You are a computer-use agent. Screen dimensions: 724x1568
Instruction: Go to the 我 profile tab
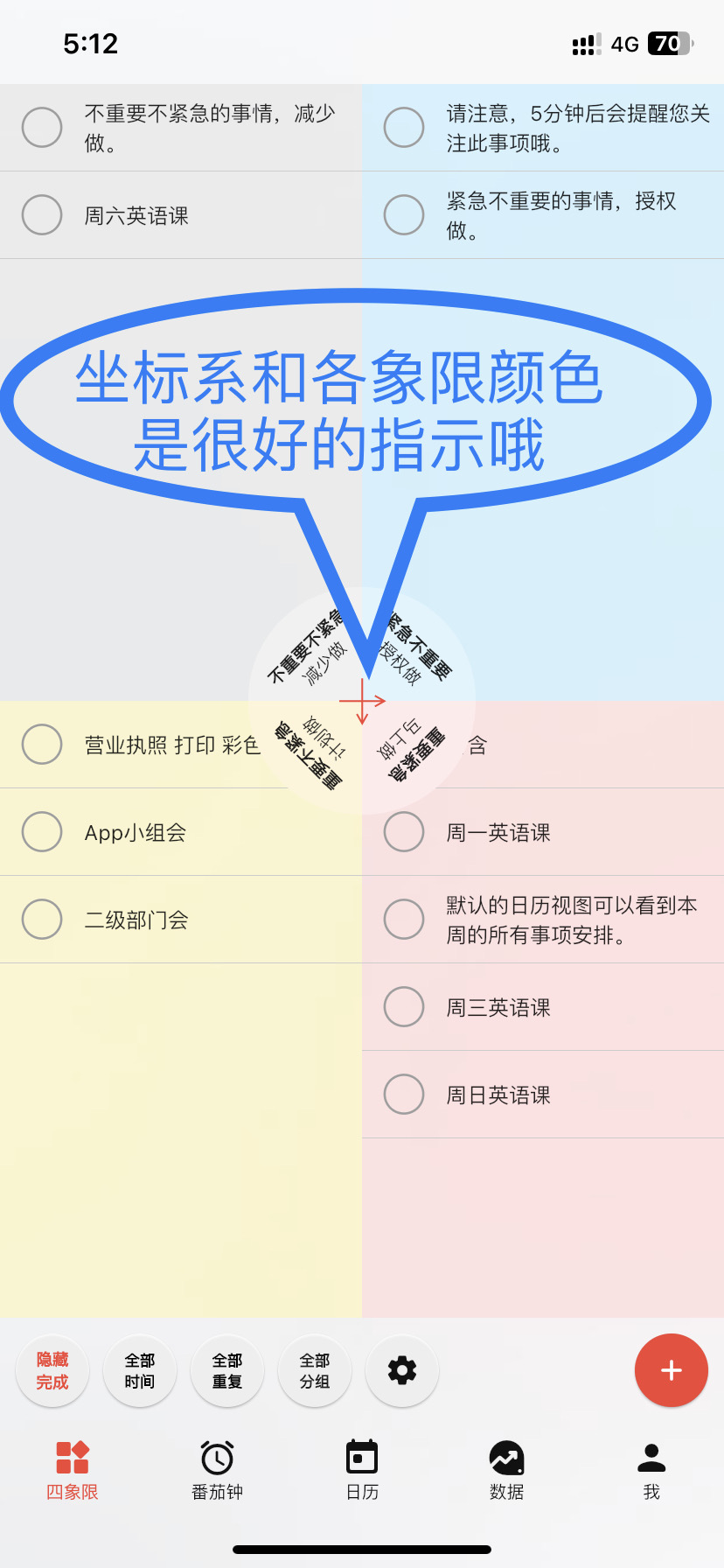(651, 1470)
